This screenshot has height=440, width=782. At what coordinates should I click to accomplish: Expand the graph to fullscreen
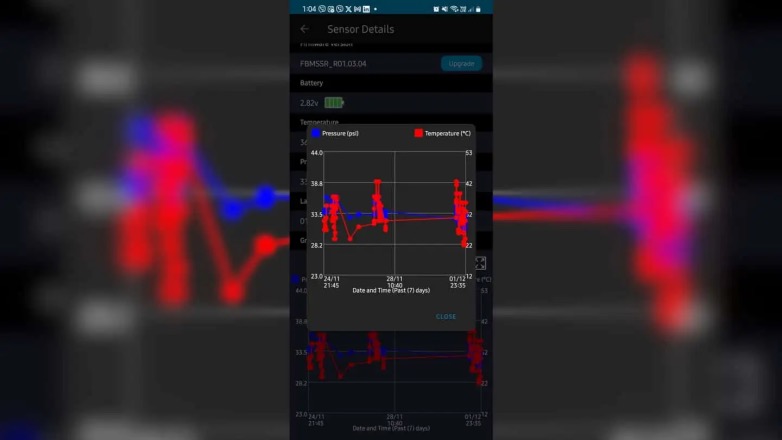(480, 263)
